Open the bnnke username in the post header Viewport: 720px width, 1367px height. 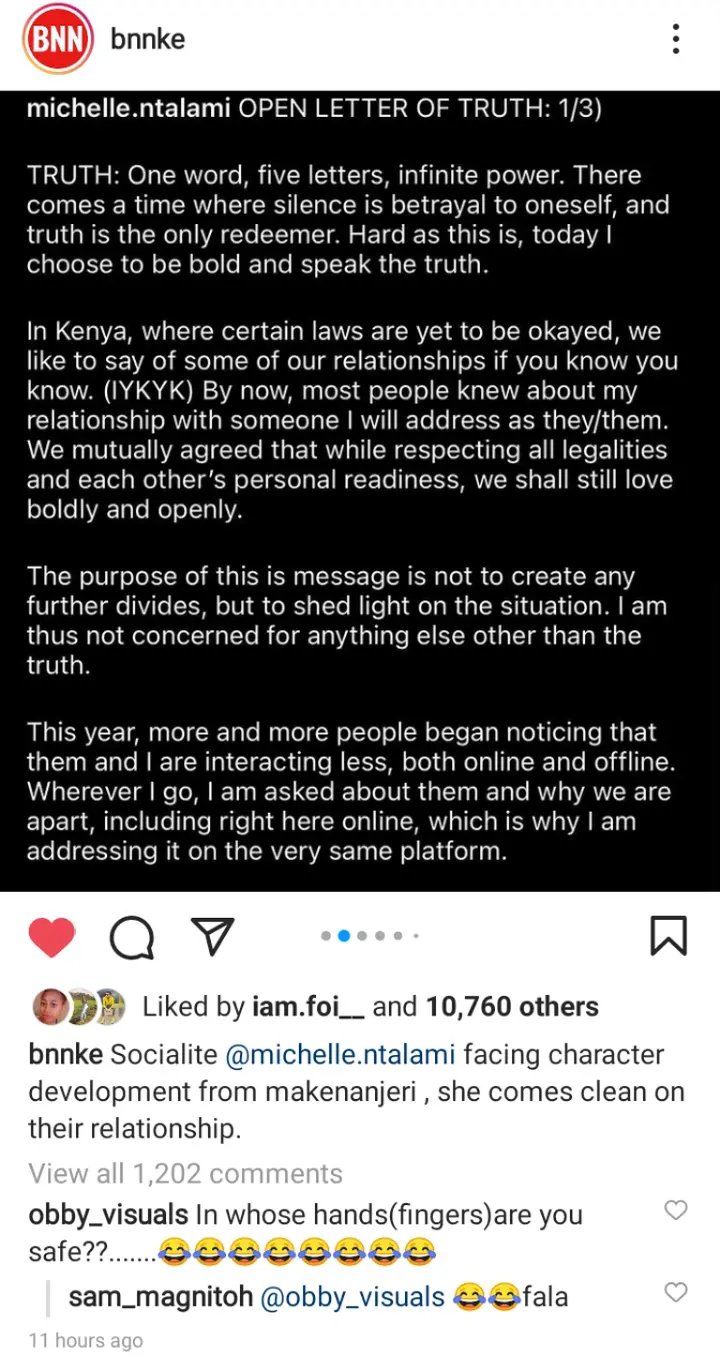coord(148,40)
